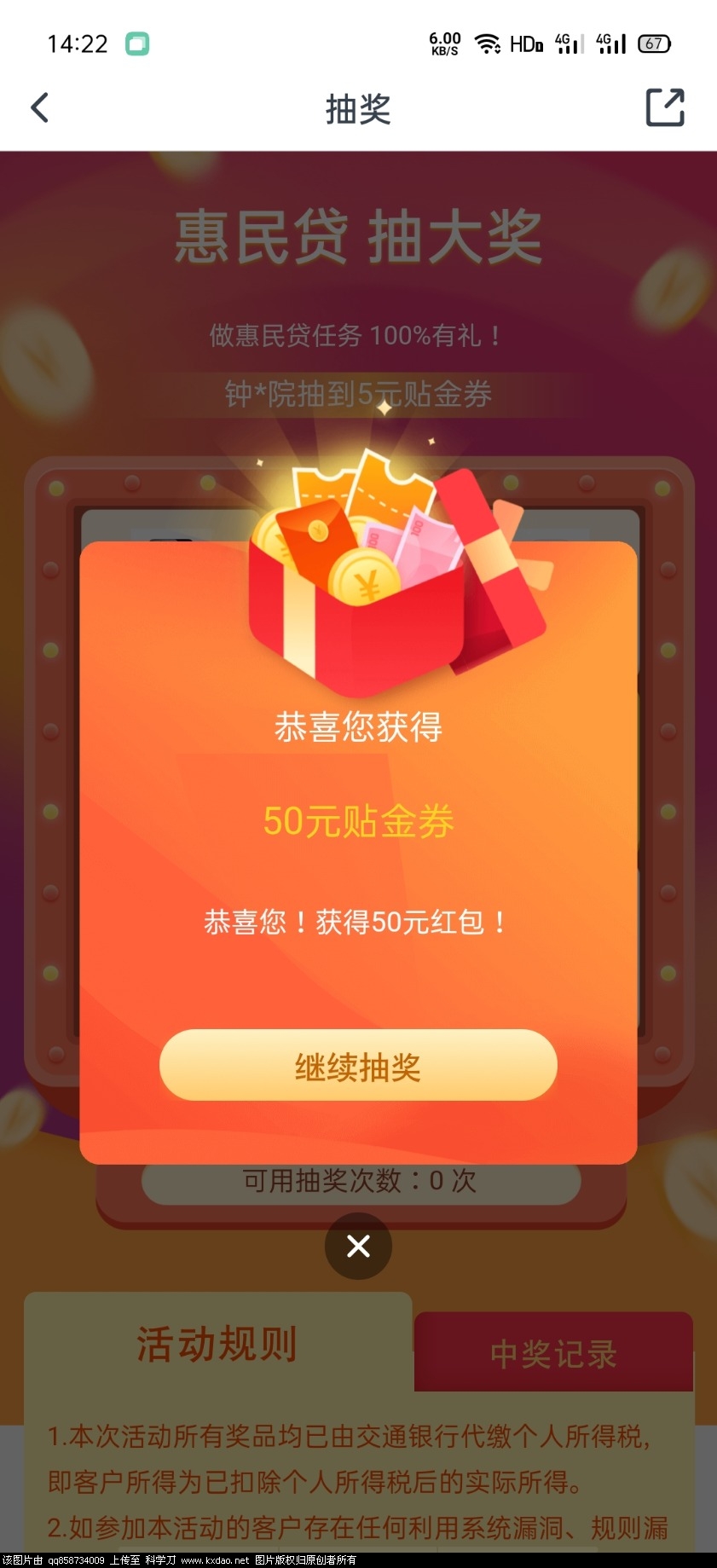Switch to the 活动规则 tab
The width and height of the screenshot is (717, 1568).
pyautogui.click(x=217, y=1345)
